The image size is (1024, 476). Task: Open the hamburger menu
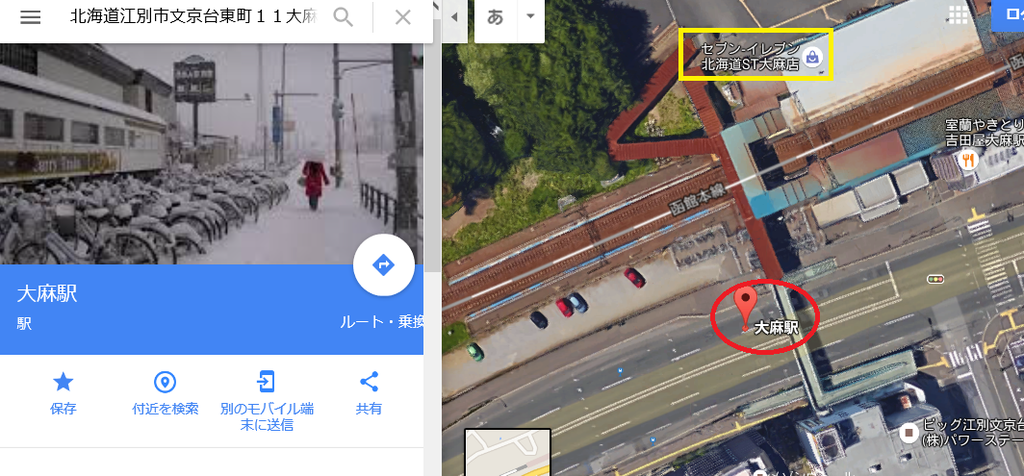click(30, 18)
